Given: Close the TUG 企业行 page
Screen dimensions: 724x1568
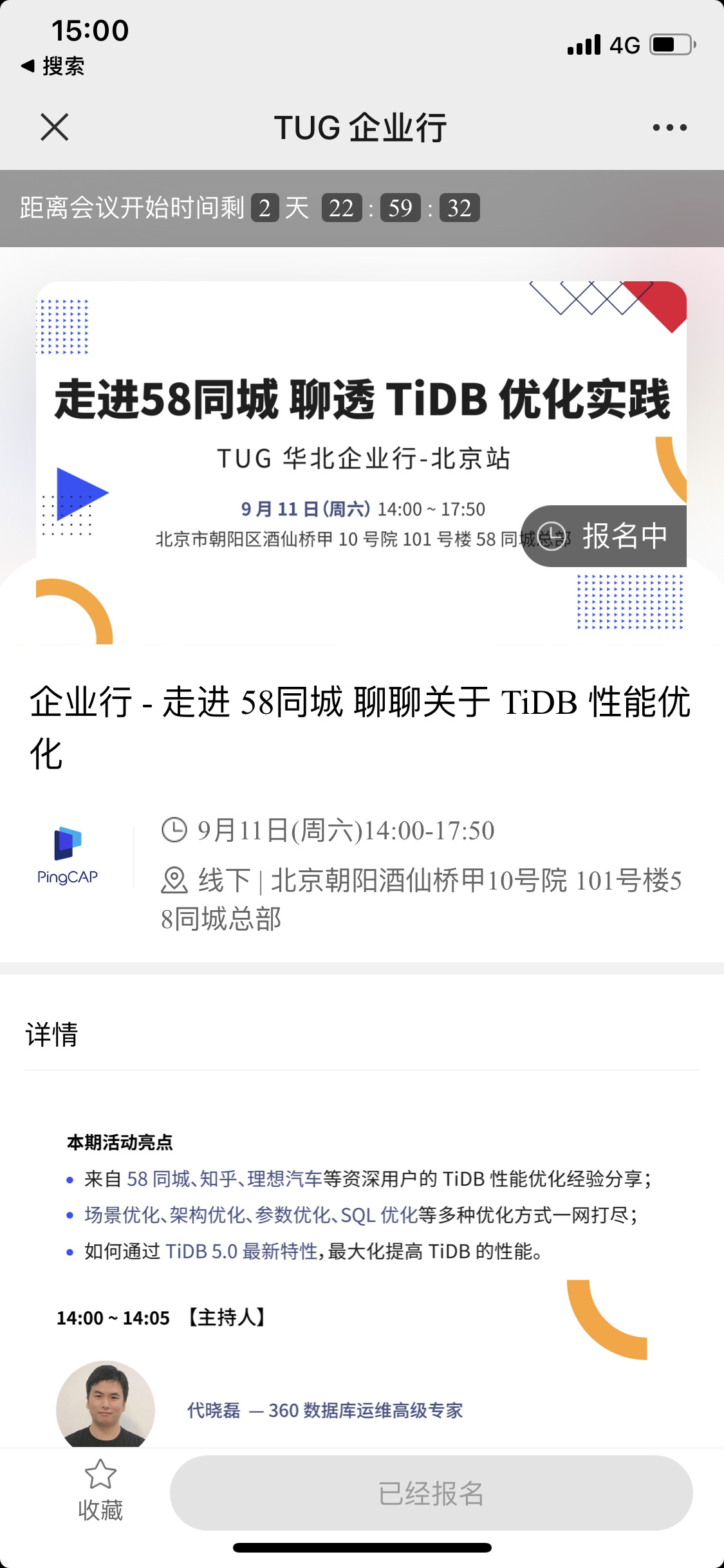Looking at the screenshot, I should (x=55, y=127).
